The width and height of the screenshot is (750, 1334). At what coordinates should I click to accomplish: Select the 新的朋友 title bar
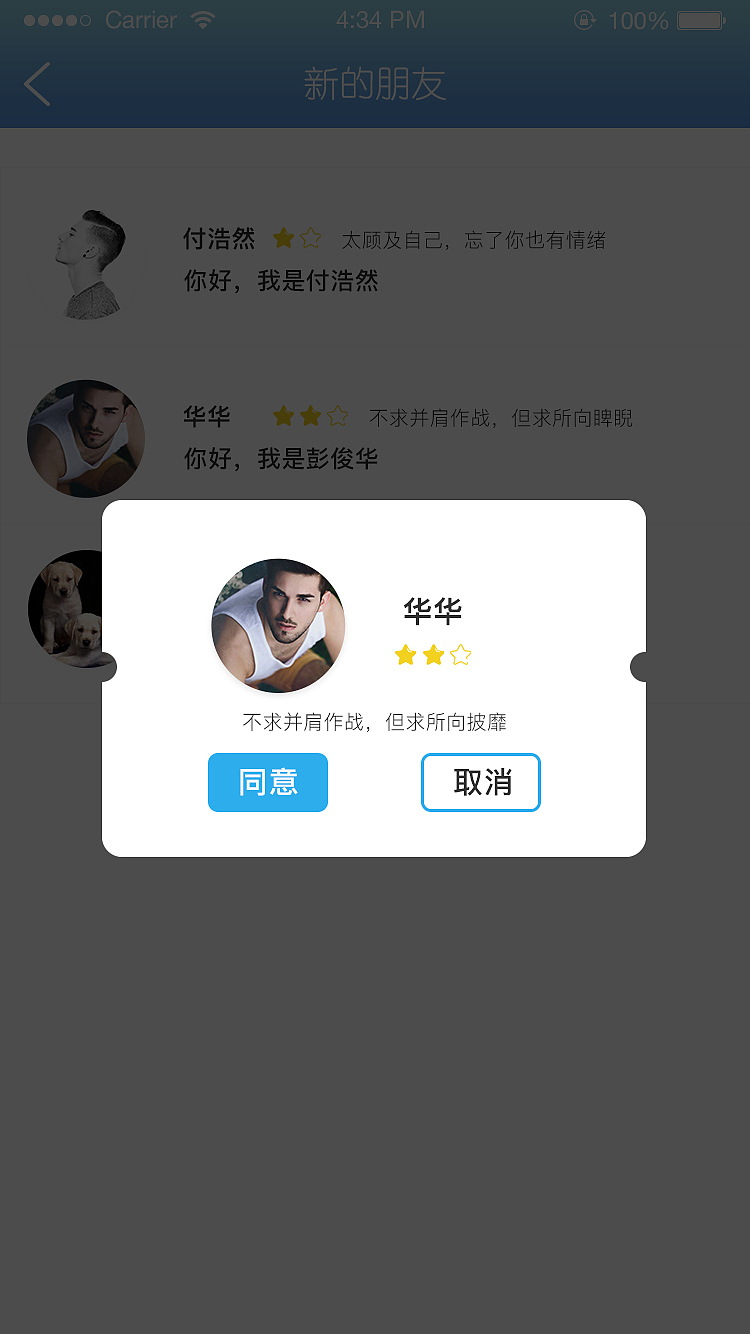(375, 85)
